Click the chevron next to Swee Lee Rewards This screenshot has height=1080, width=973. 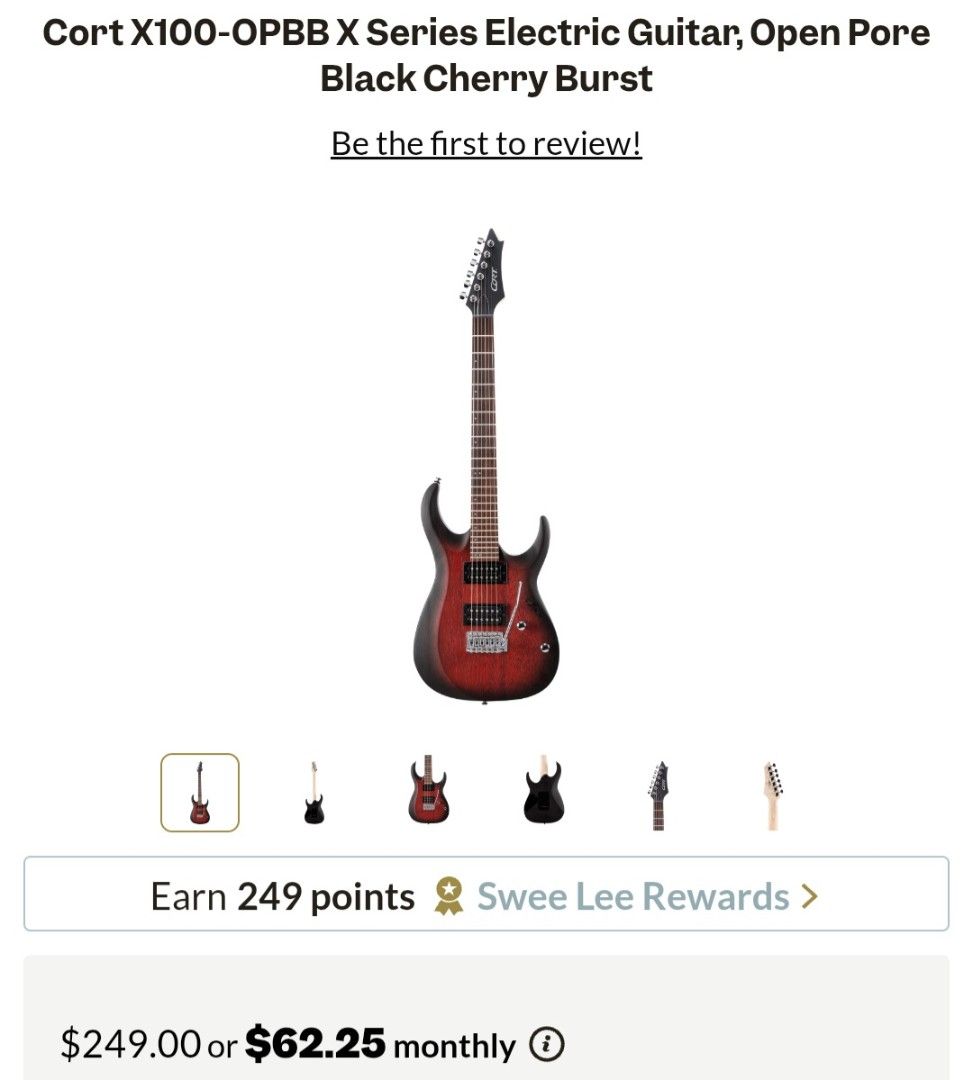pos(812,896)
